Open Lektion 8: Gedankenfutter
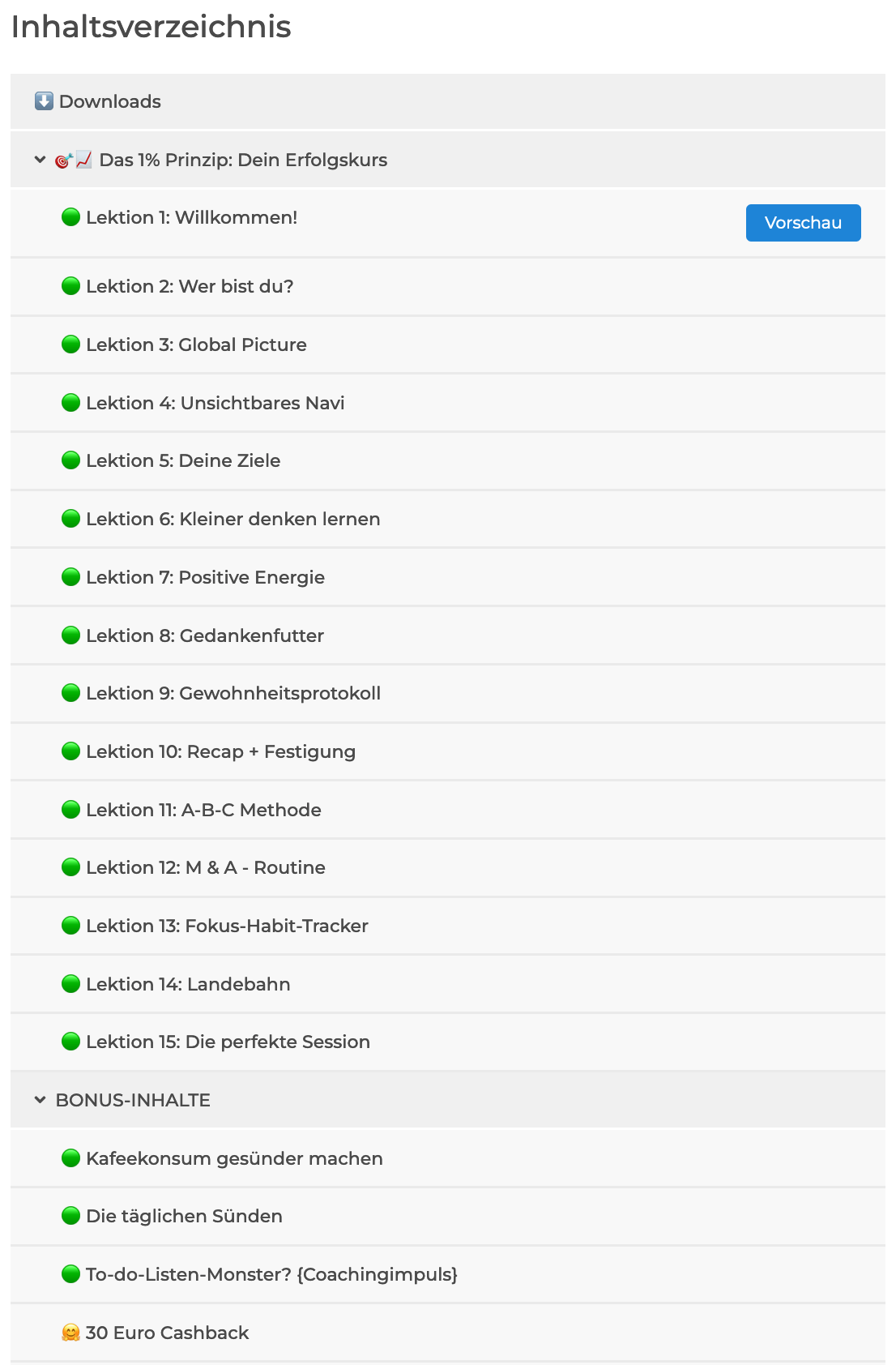The width and height of the screenshot is (896, 1365). pyautogui.click(x=205, y=636)
